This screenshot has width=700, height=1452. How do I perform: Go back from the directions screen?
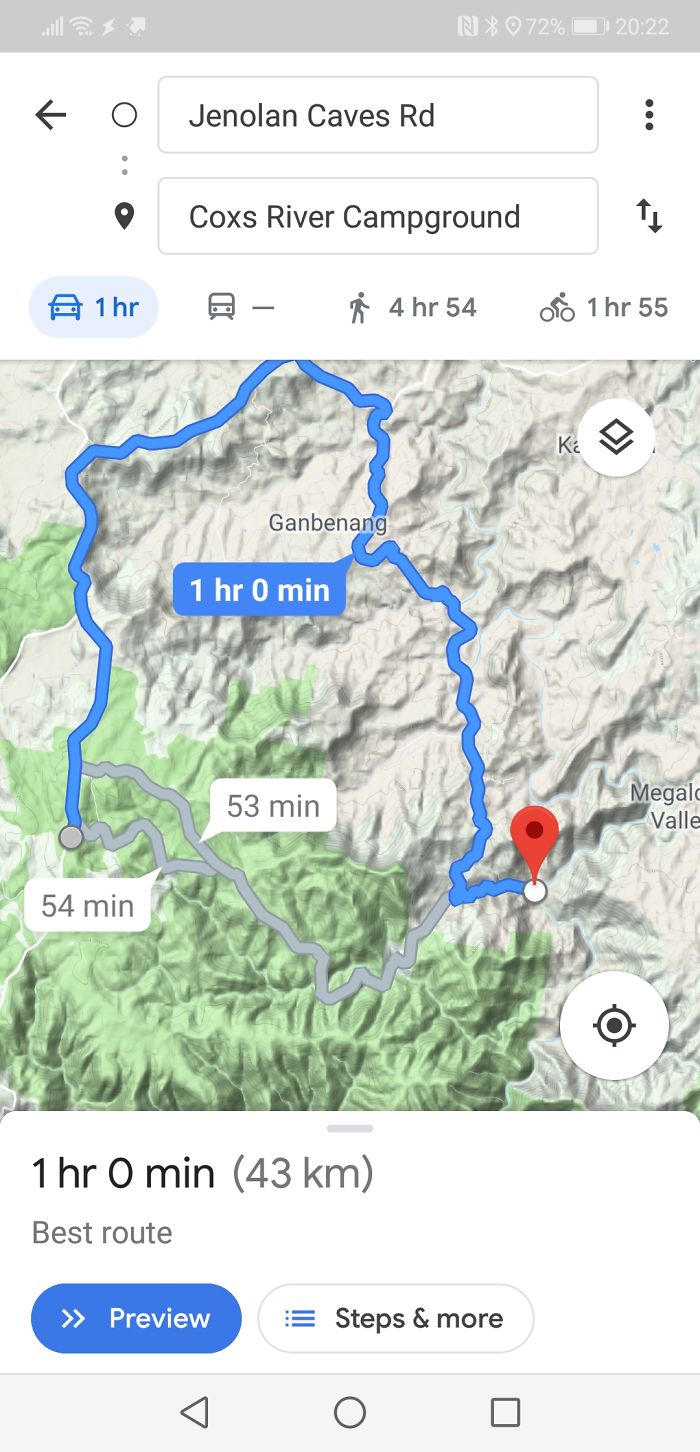(50, 115)
